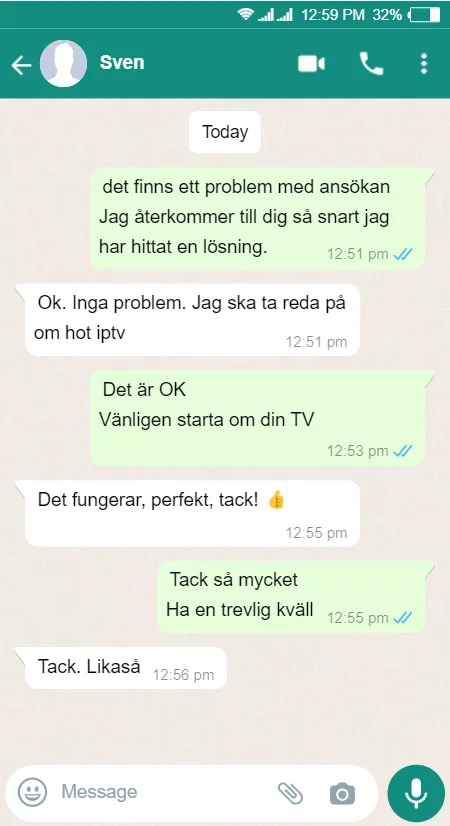Tap the green microphone button
Image resolution: width=450 pixels, height=826 pixels.
coord(416,793)
